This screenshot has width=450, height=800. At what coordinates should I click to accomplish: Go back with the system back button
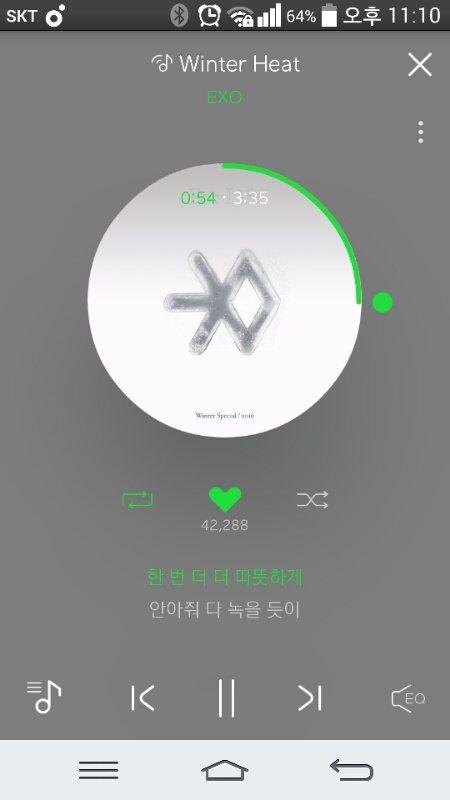pos(352,770)
